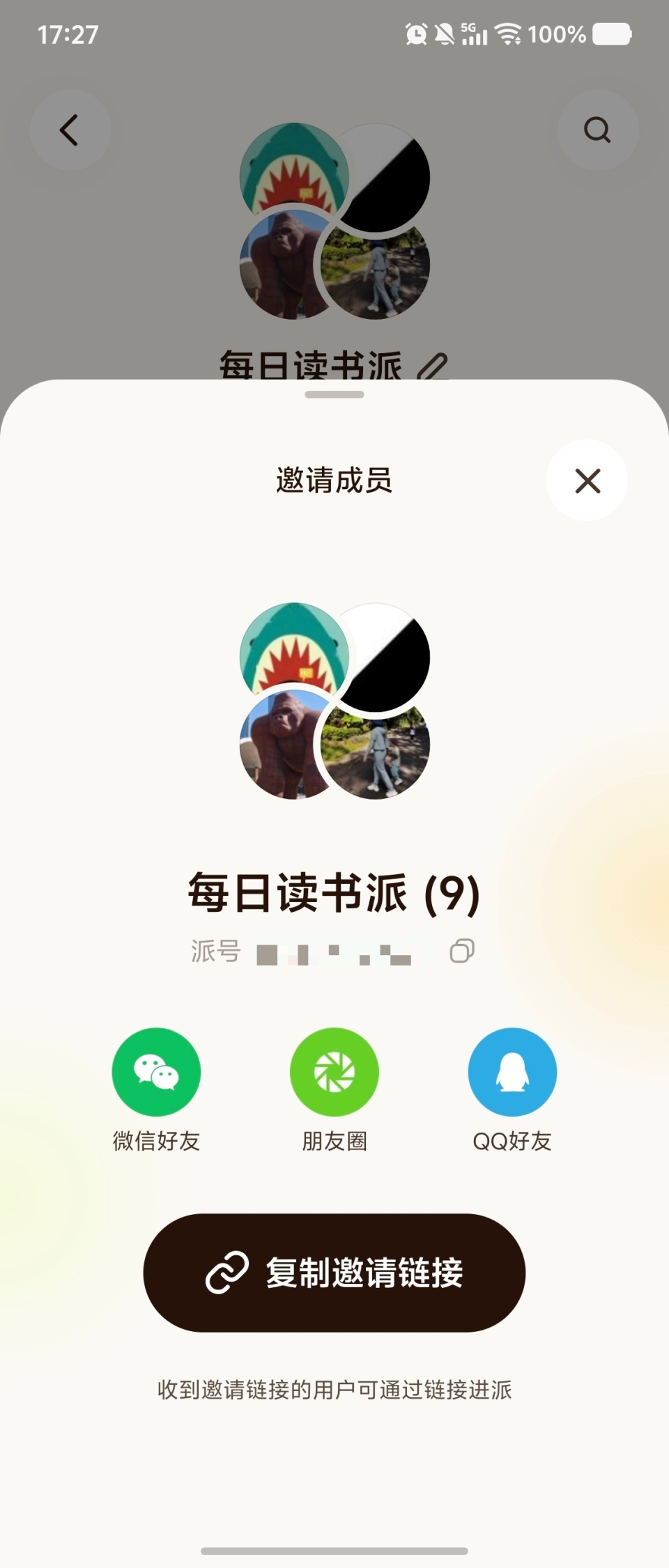Open search with the magnifier icon
The width and height of the screenshot is (669, 1568).
pyautogui.click(x=596, y=129)
